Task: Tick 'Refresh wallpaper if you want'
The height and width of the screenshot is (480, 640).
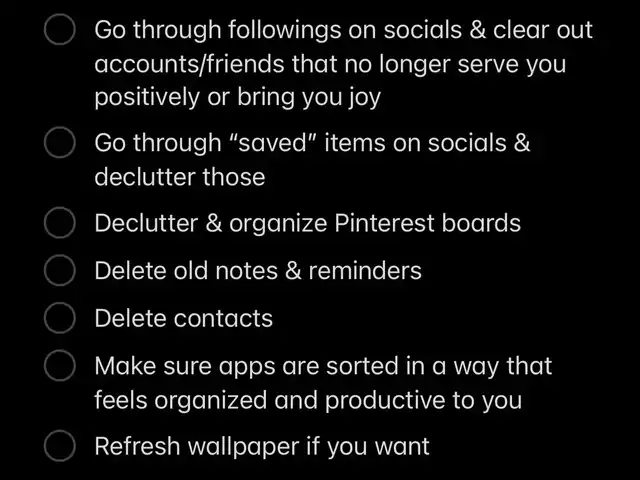Action: point(61,446)
